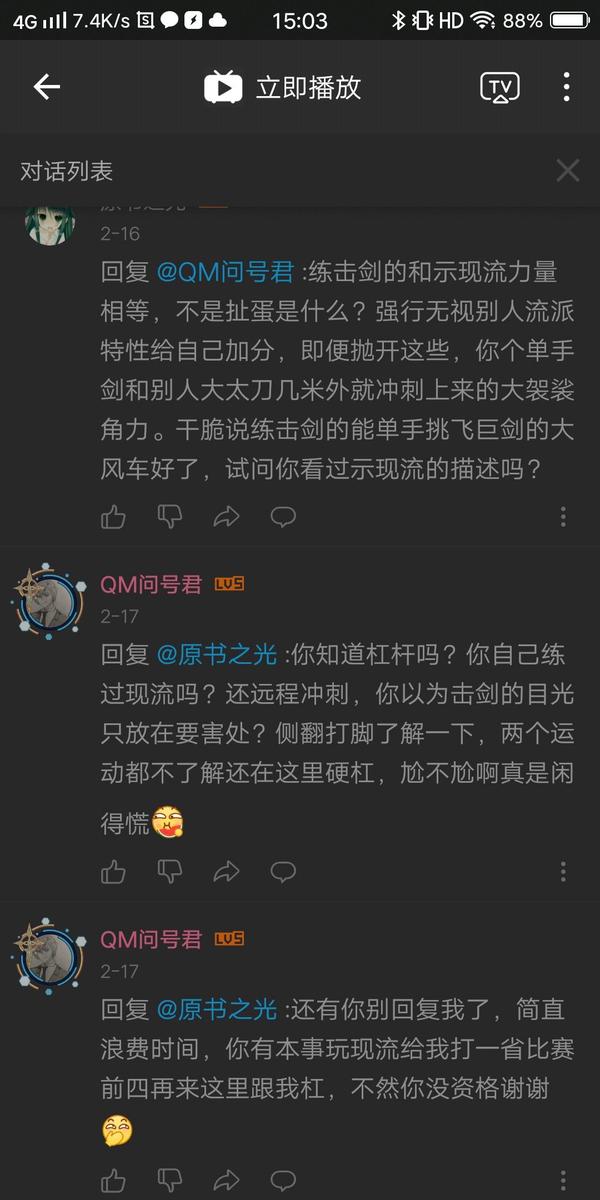This screenshot has height=1200, width=600.
Task: Like the comment starting 你知道杠杆吗
Action: (x=114, y=872)
